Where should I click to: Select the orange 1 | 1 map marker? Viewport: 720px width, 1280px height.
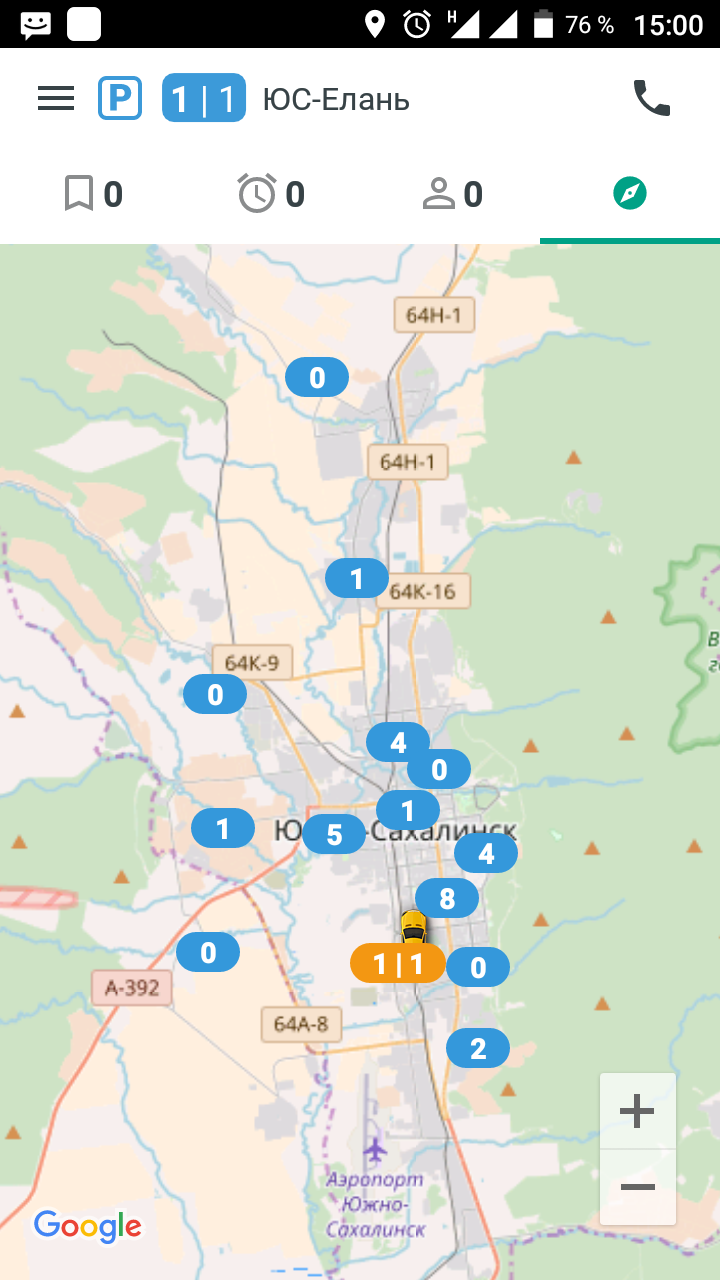coord(397,964)
